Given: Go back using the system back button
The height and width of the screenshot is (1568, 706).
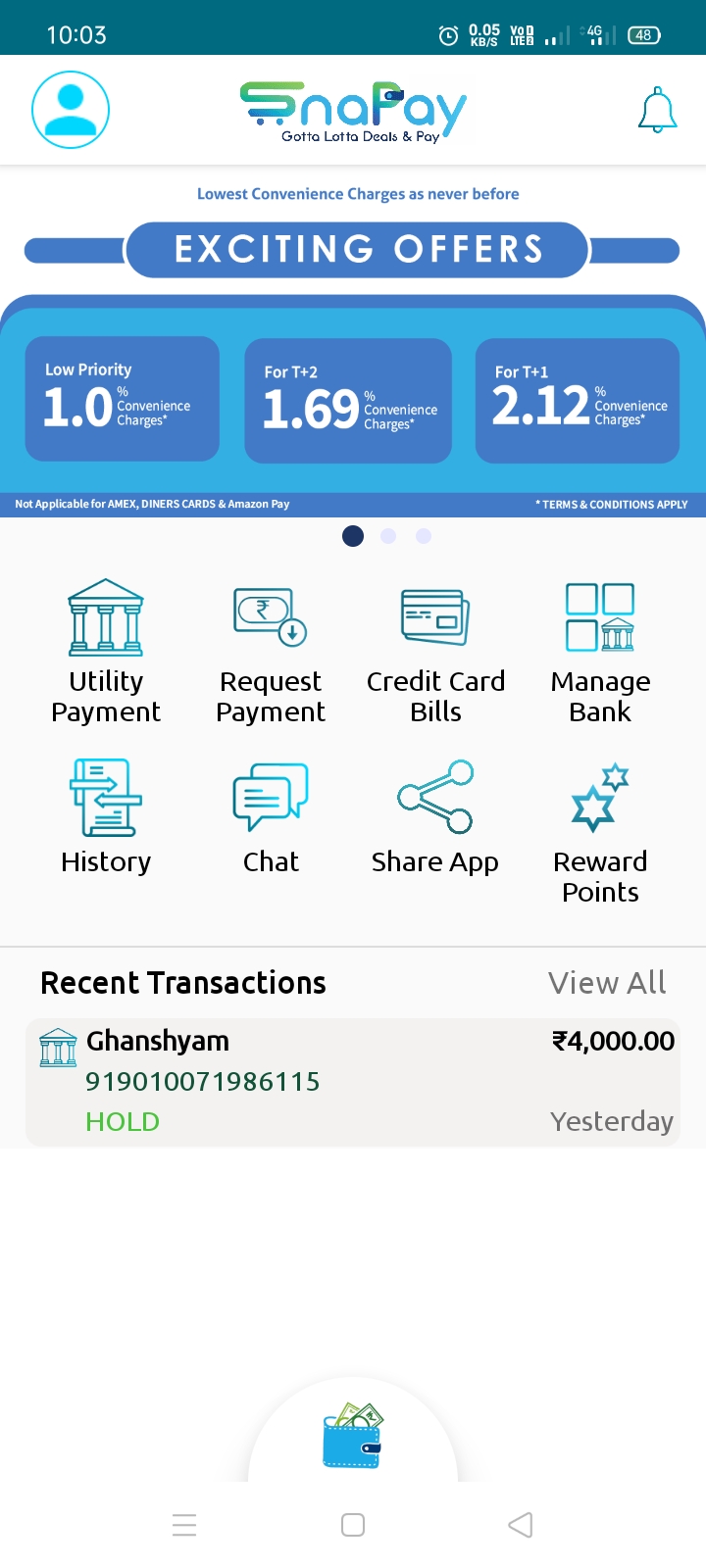Looking at the screenshot, I should pos(521,1525).
